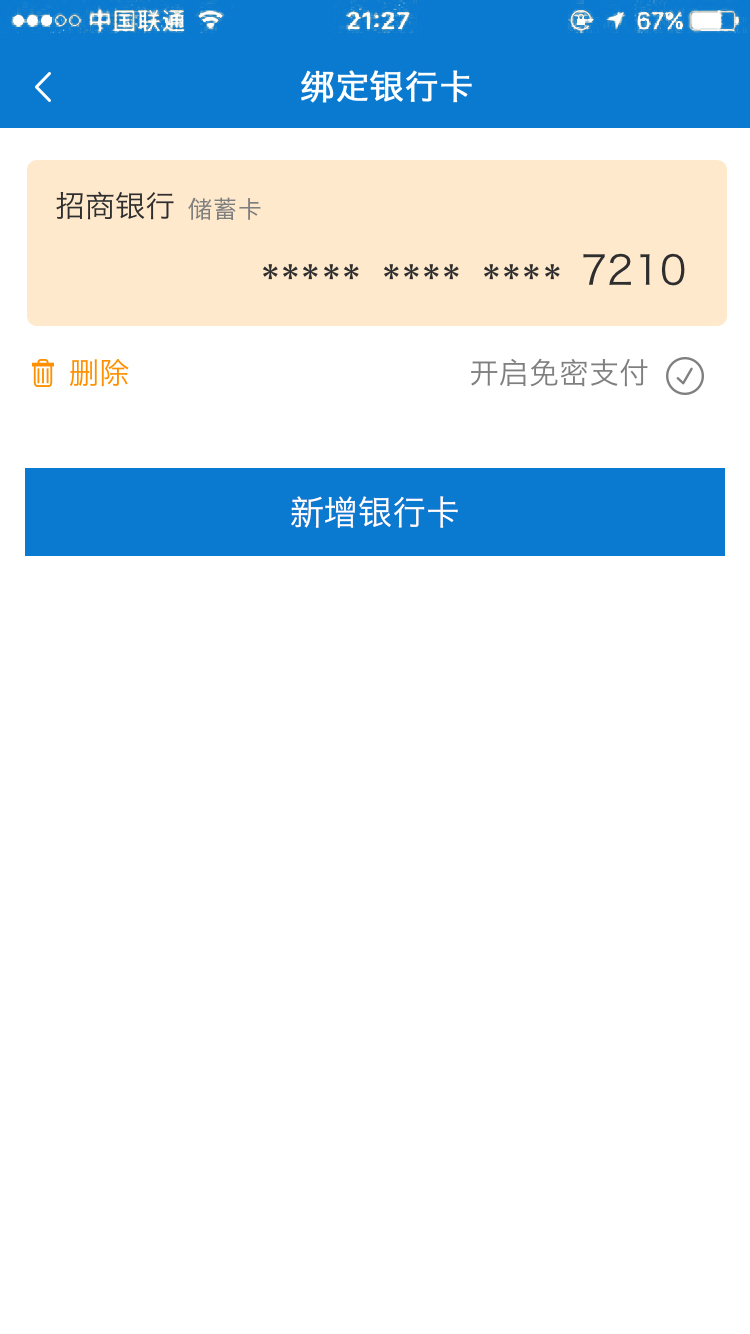750x1334 pixels.
Task: Enable 开启免密支付 checkbox
Action: 685,376
